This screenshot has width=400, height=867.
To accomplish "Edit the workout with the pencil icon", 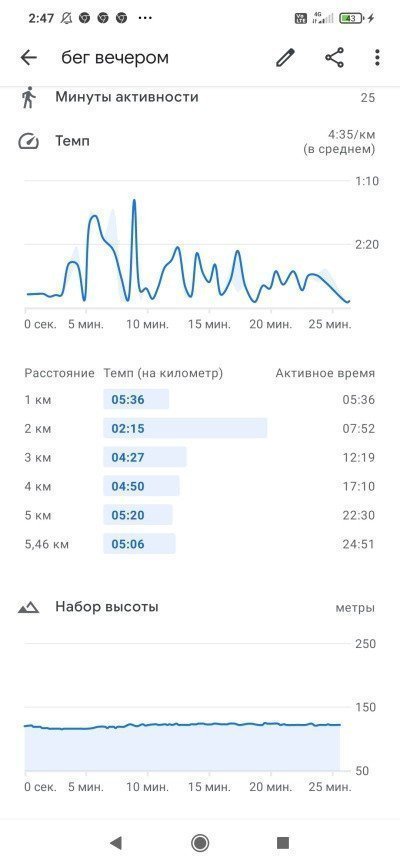I will 285,58.
